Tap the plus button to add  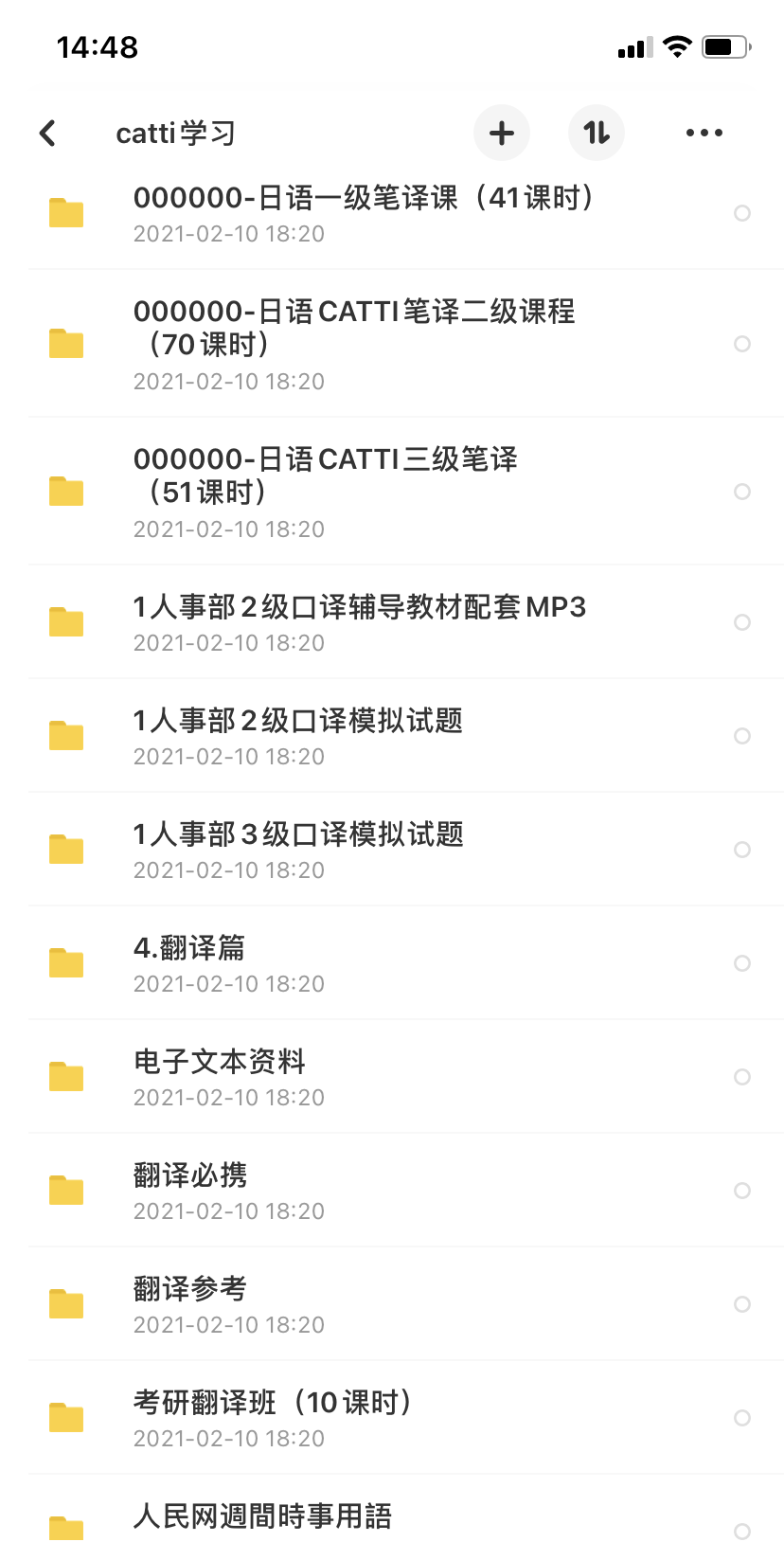[x=502, y=134]
